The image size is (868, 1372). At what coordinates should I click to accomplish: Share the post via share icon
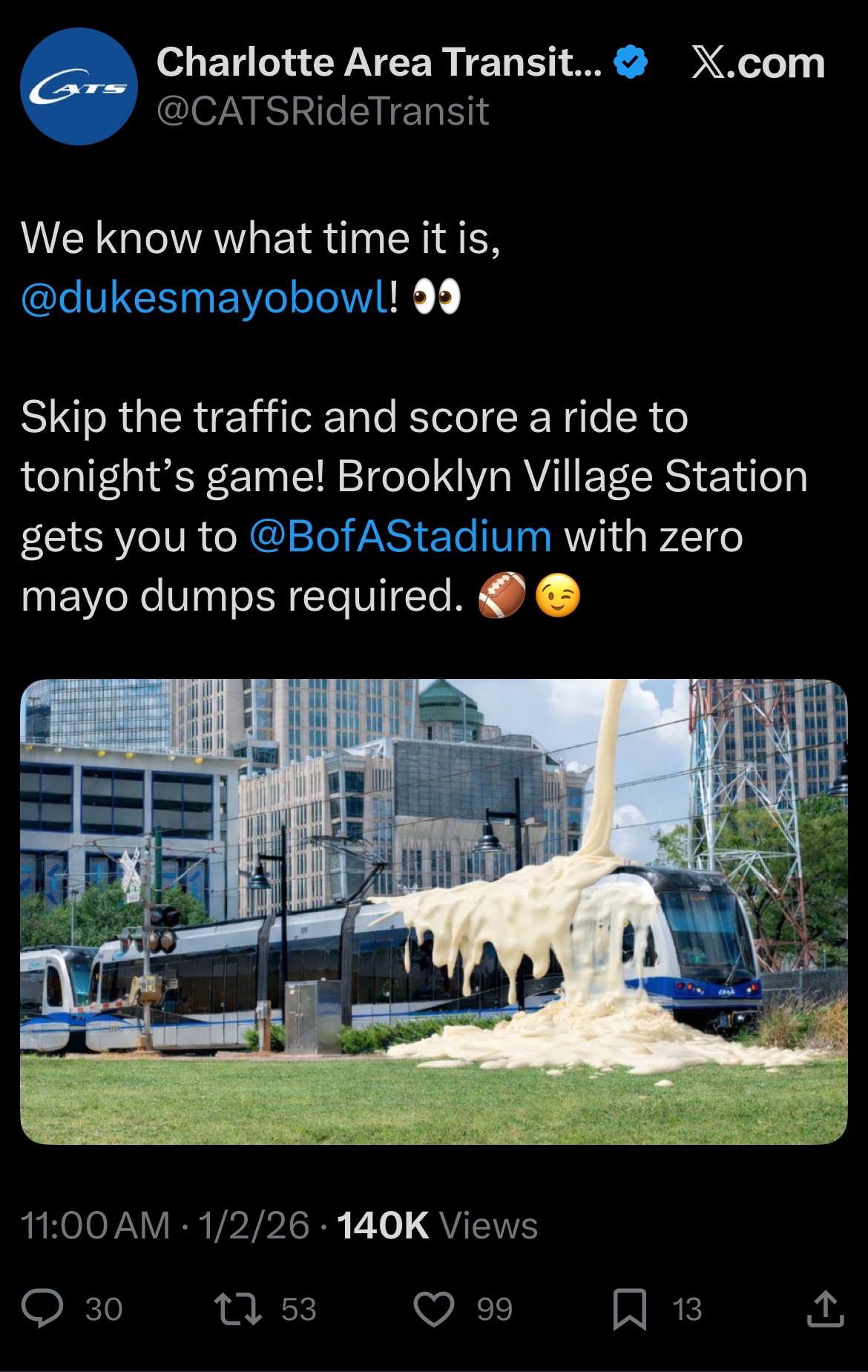pyautogui.click(x=825, y=1309)
